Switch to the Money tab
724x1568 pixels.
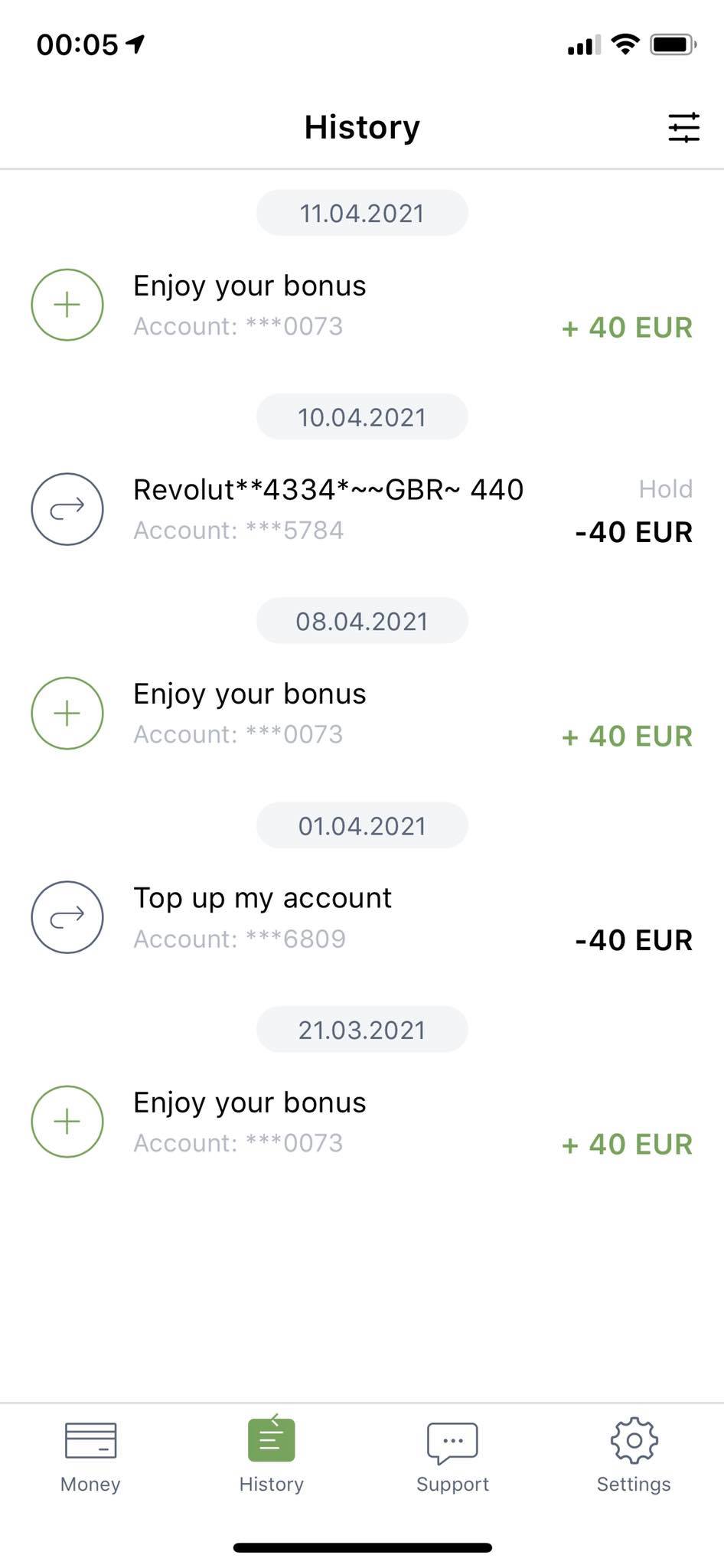(90, 1457)
